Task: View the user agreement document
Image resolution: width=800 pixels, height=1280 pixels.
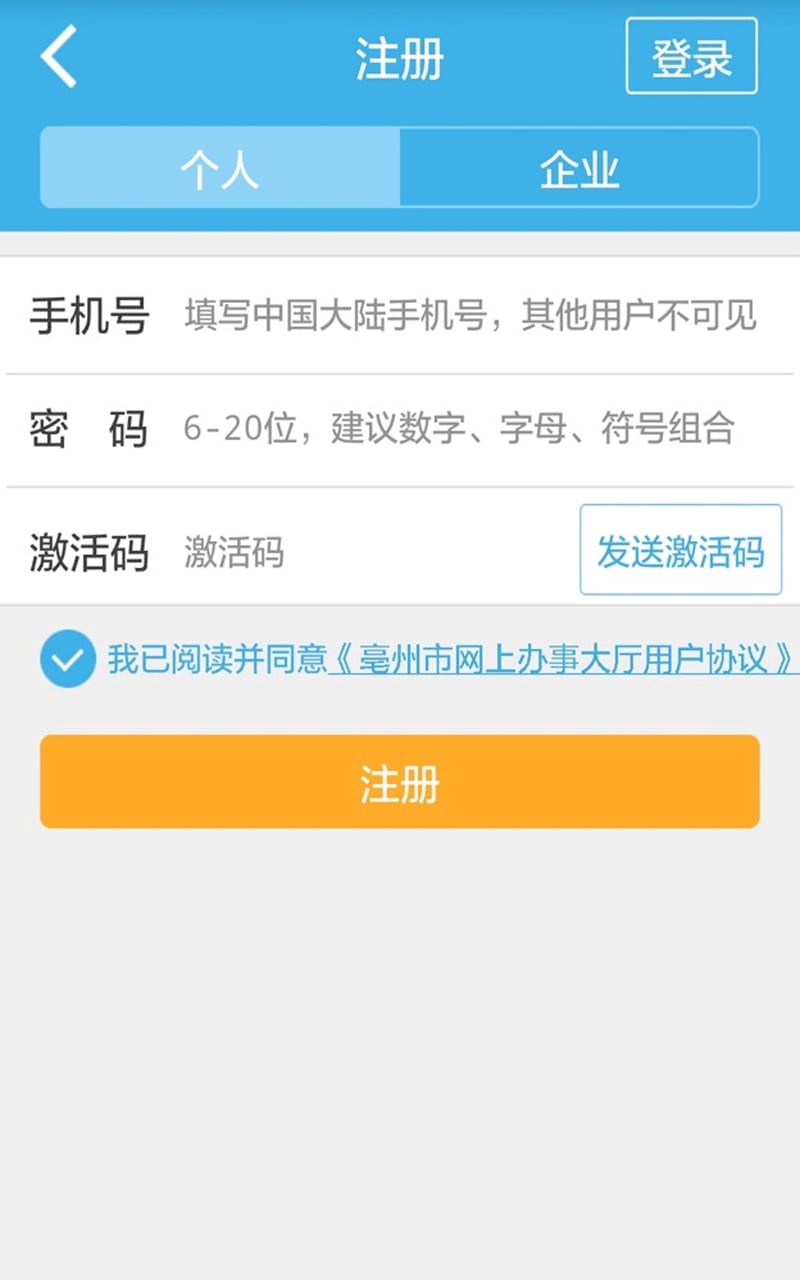Action: 560,660
